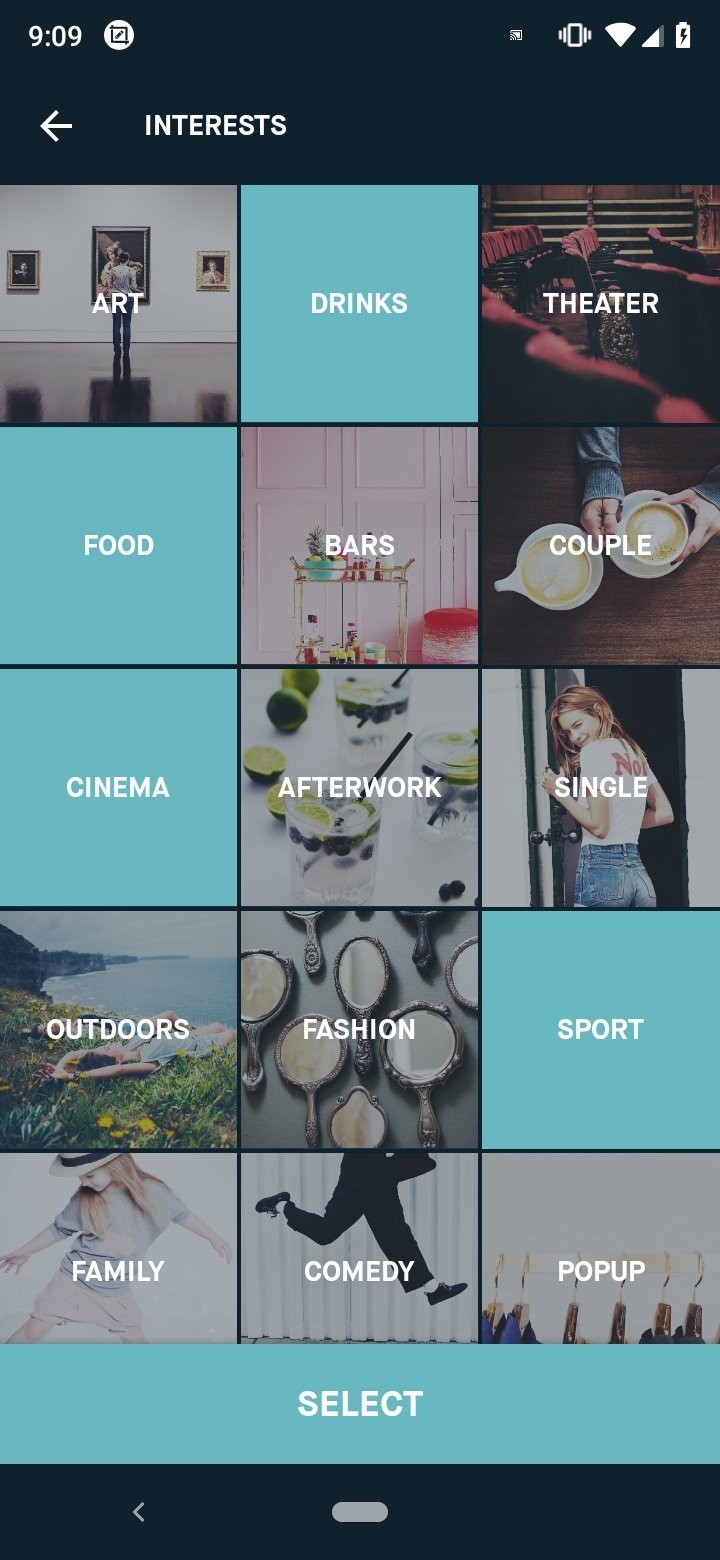This screenshot has height=1560, width=720.
Task: Pick the Bars interest tile
Action: tap(359, 546)
